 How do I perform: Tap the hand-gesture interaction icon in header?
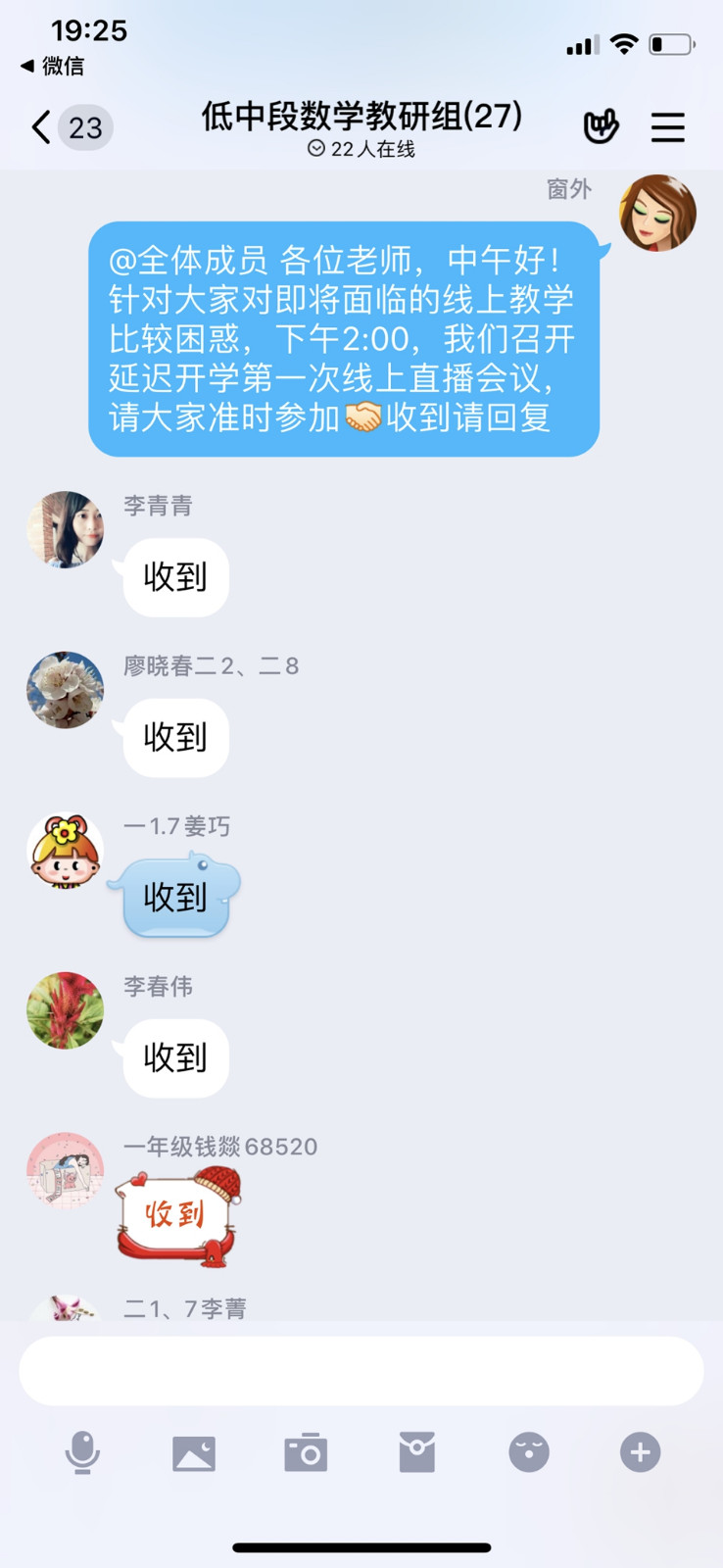pos(601,127)
